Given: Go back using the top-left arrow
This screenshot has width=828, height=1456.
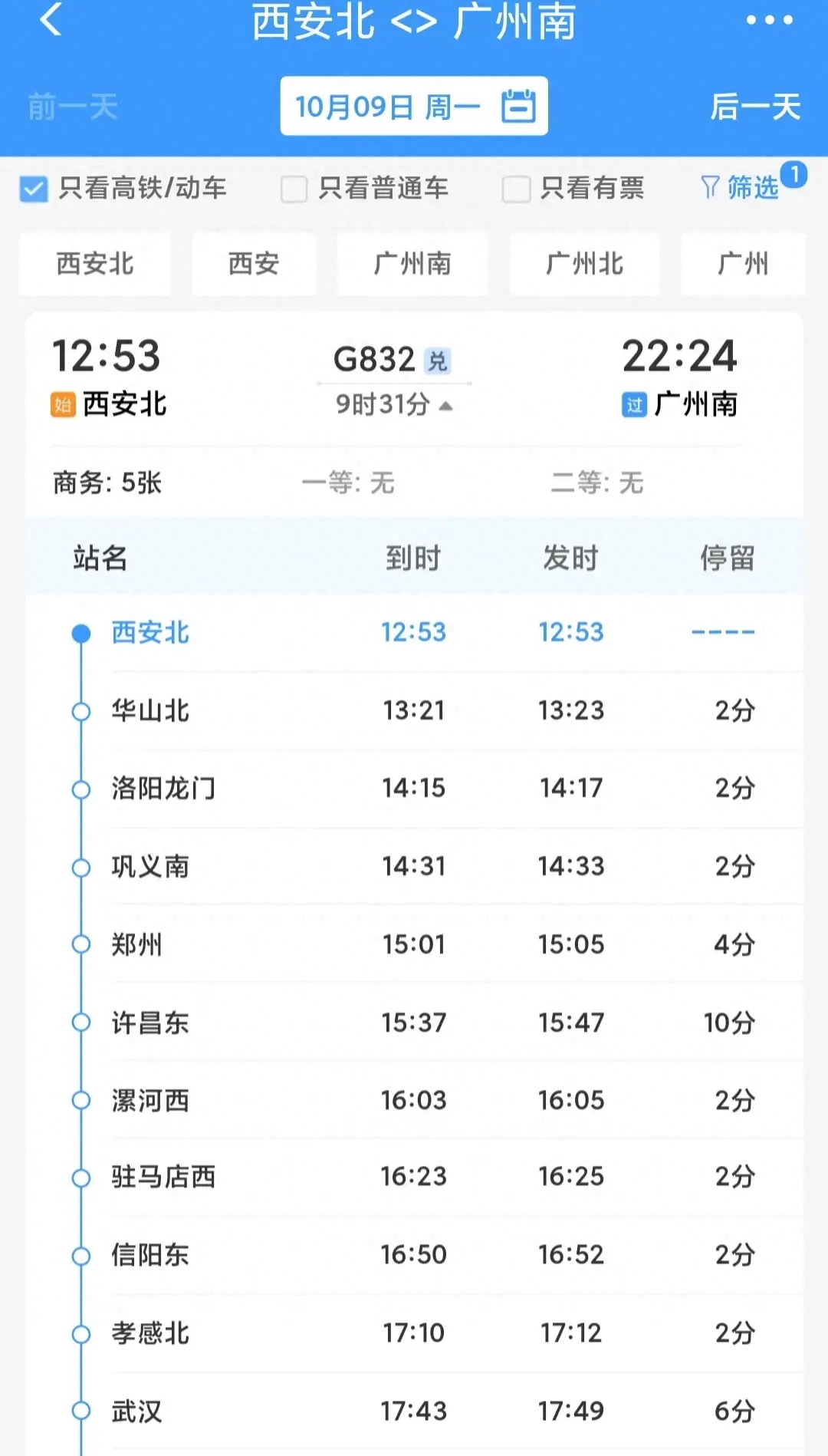Looking at the screenshot, I should pos(51,20).
